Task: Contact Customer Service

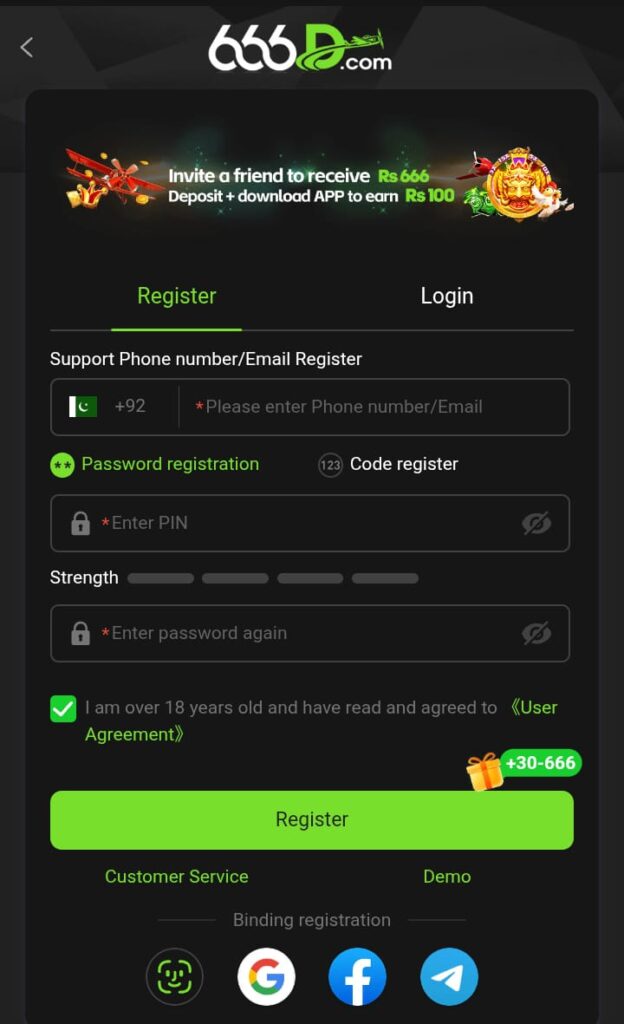Action: (x=176, y=876)
